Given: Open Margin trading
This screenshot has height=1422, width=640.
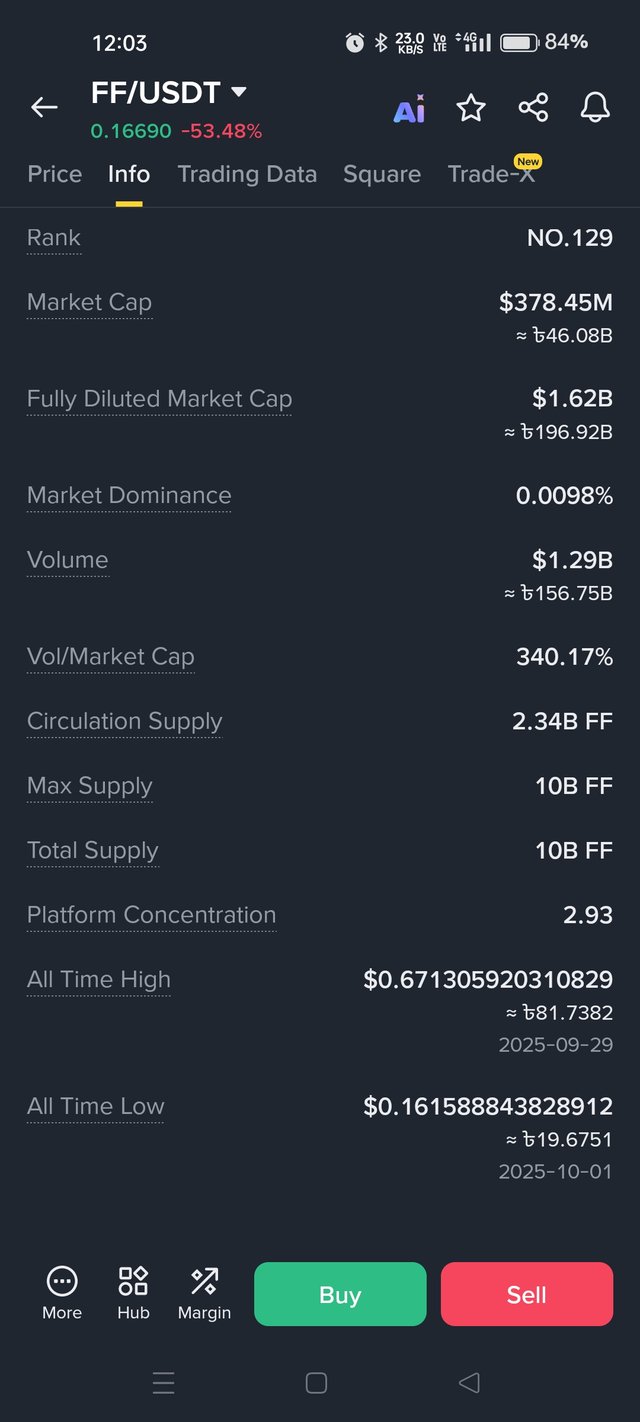Looking at the screenshot, I should (x=204, y=1293).
